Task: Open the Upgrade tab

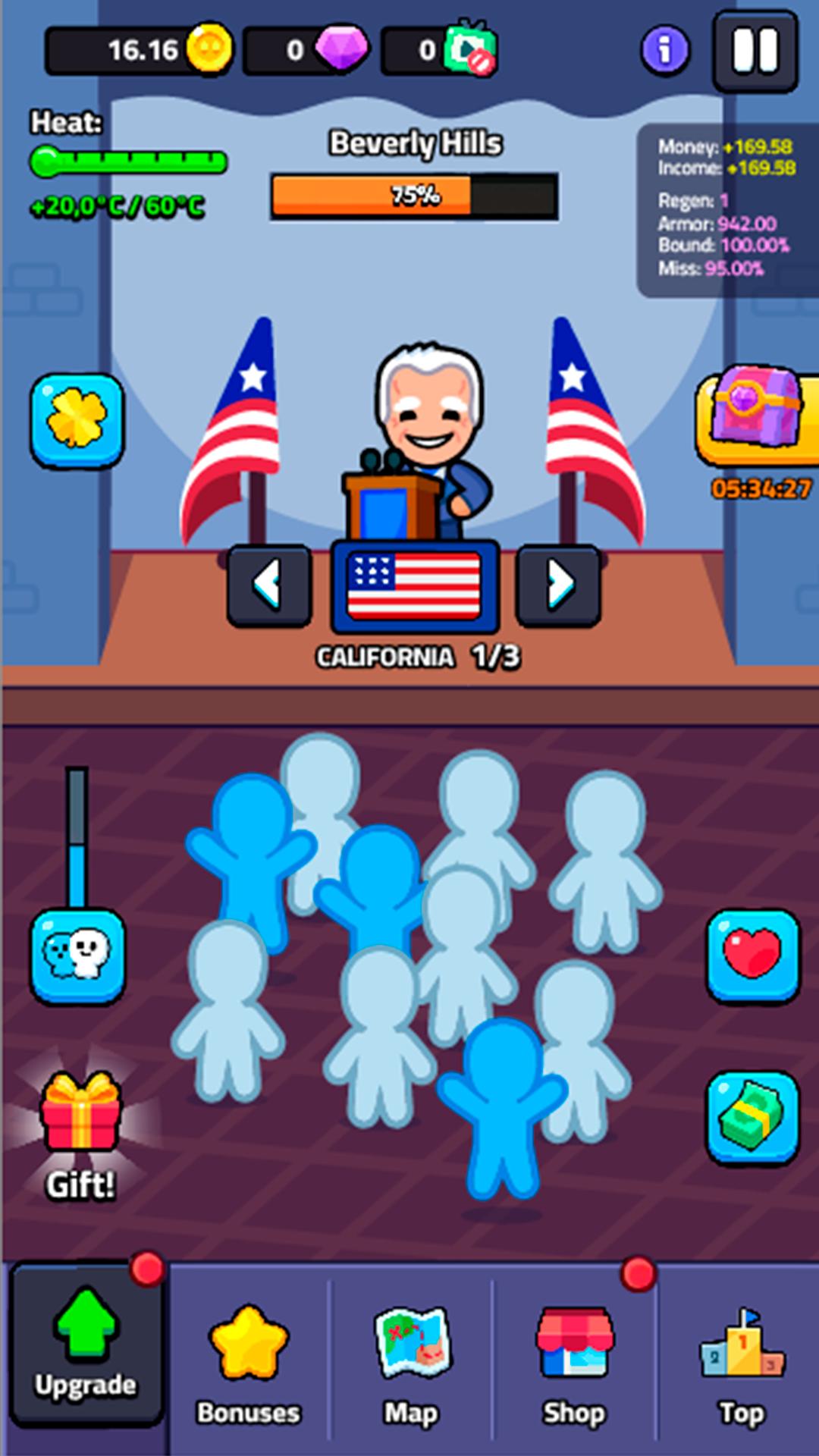Action: [x=86, y=1345]
